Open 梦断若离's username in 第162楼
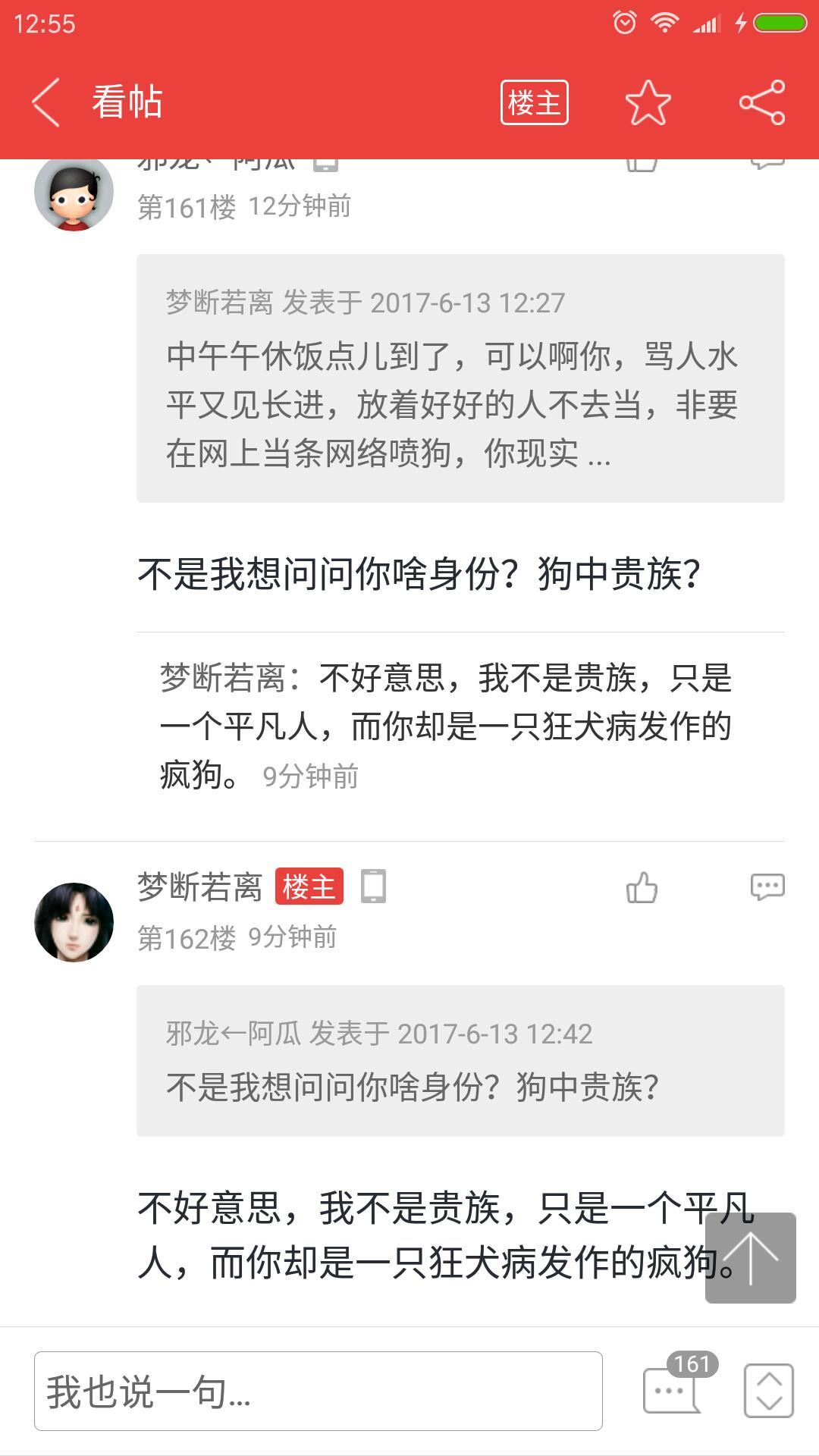The image size is (819, 1456). (199, 886)
